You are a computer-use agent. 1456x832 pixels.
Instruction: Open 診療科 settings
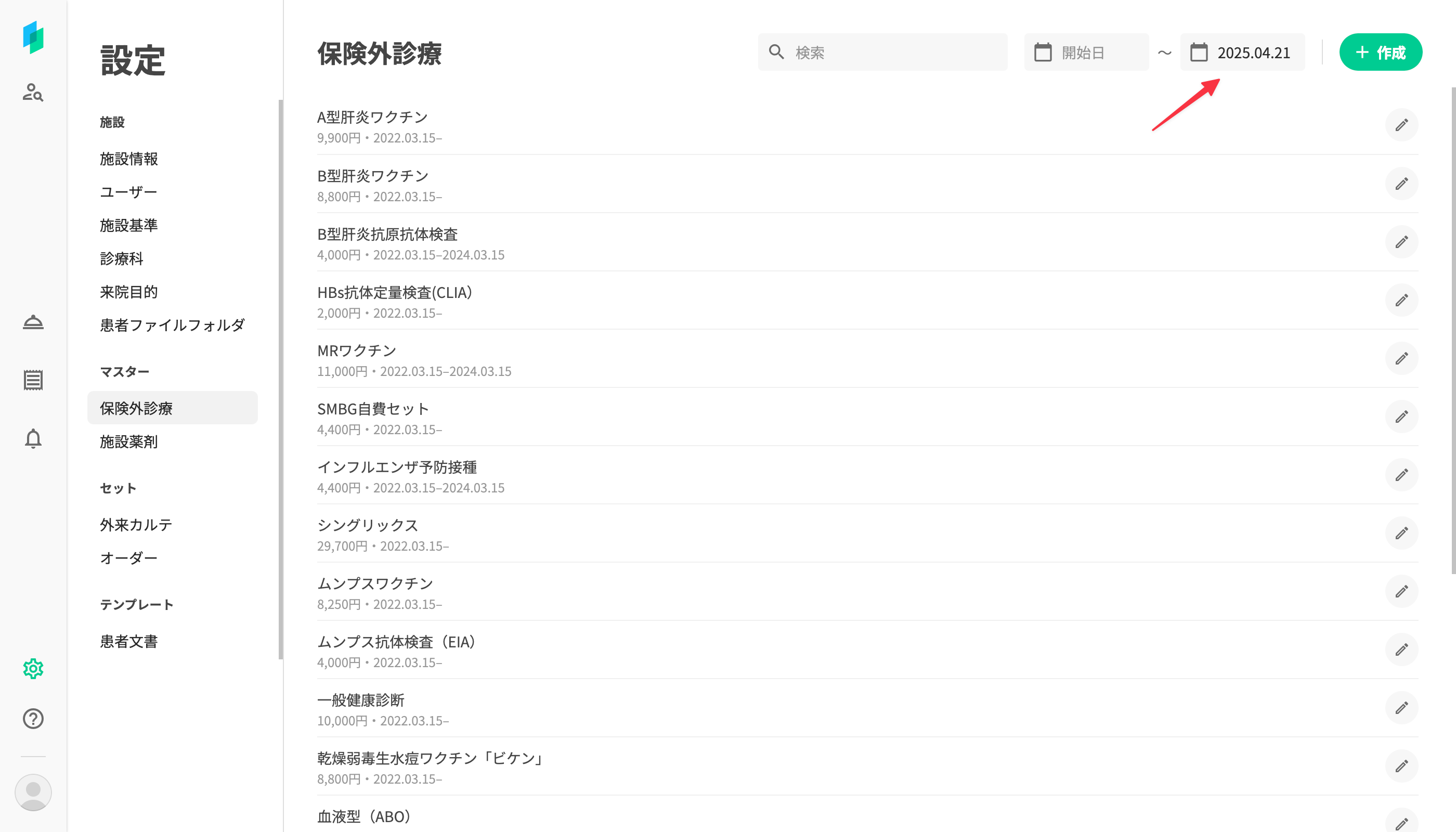(x=122, y=258)
